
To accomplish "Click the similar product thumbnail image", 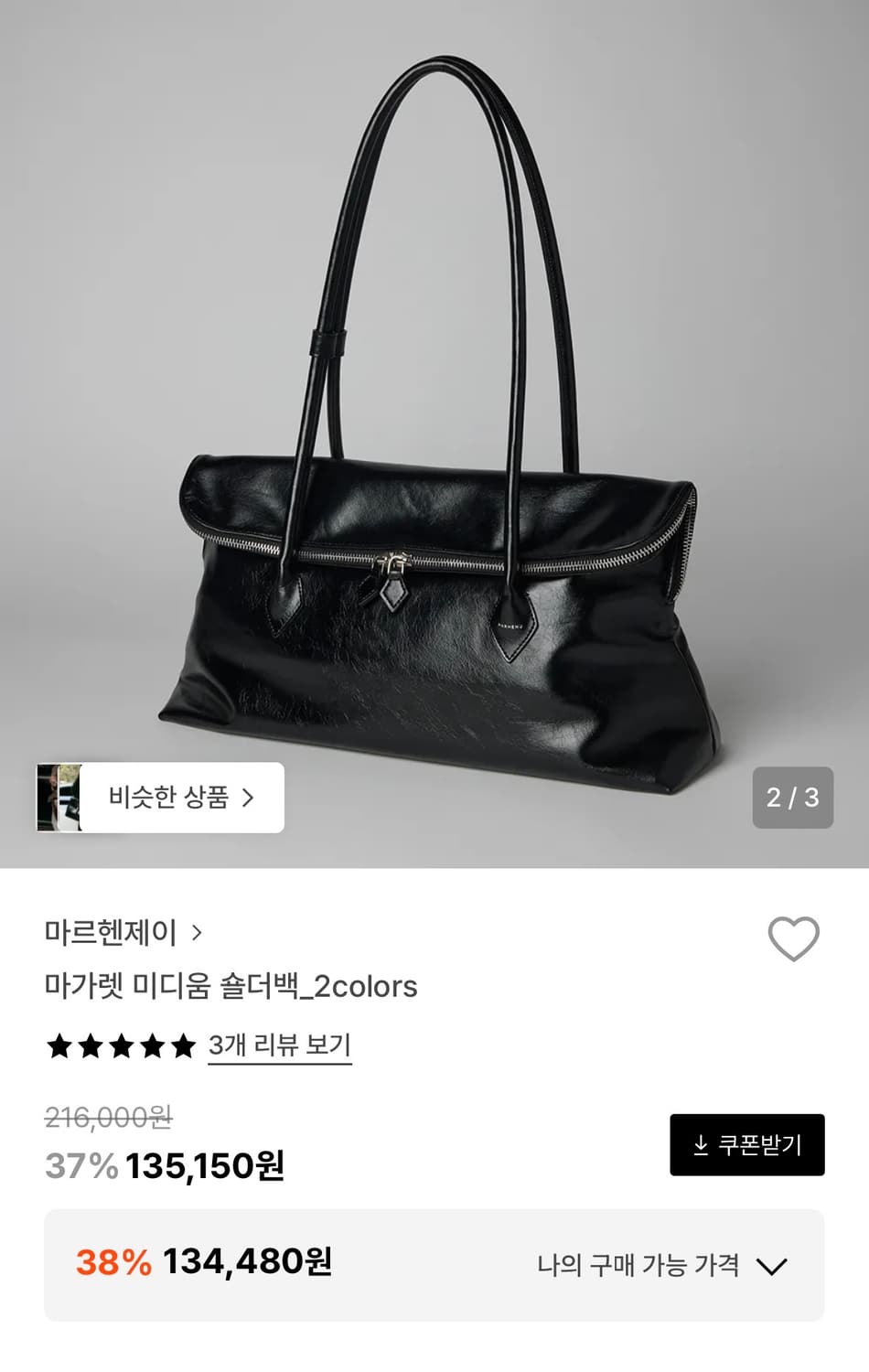I will [60, 798].
